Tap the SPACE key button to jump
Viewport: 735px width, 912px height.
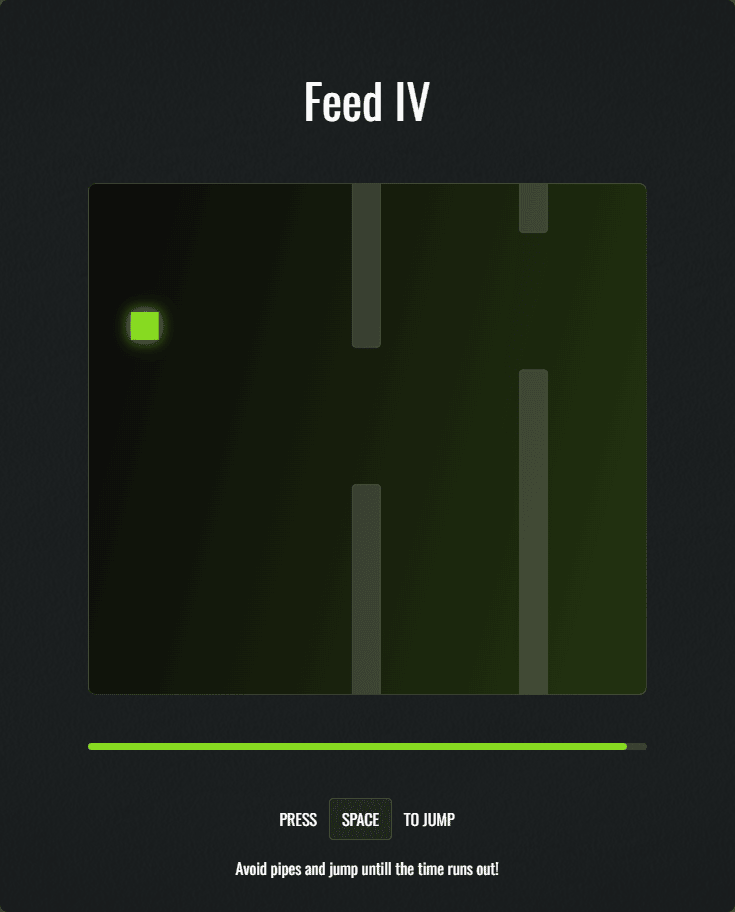click(x=360, y=820)
